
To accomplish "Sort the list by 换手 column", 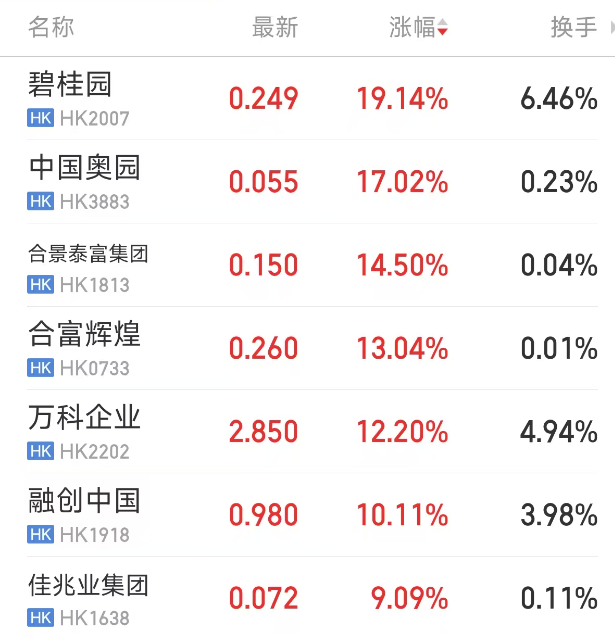I will tap(574, 27).
